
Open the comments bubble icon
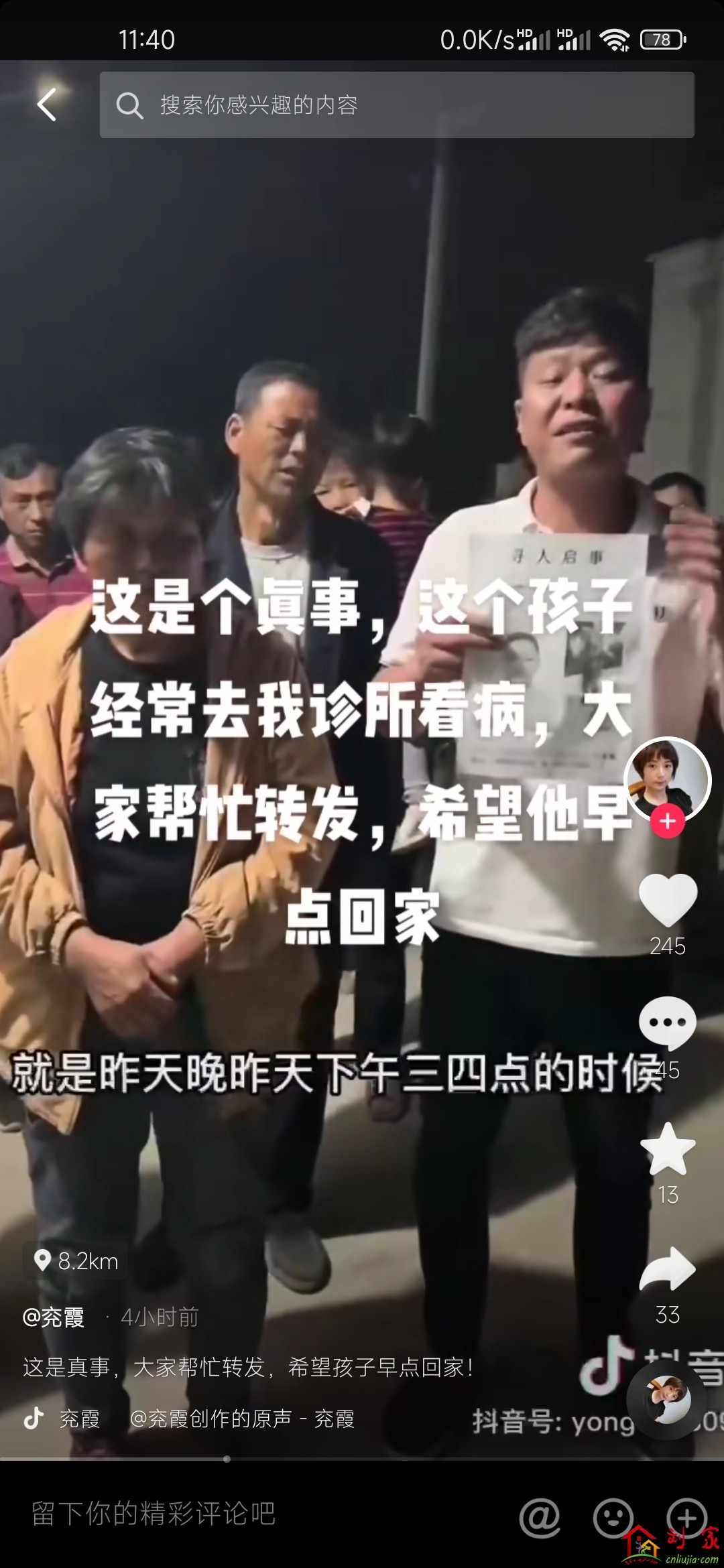[667, 1023]
